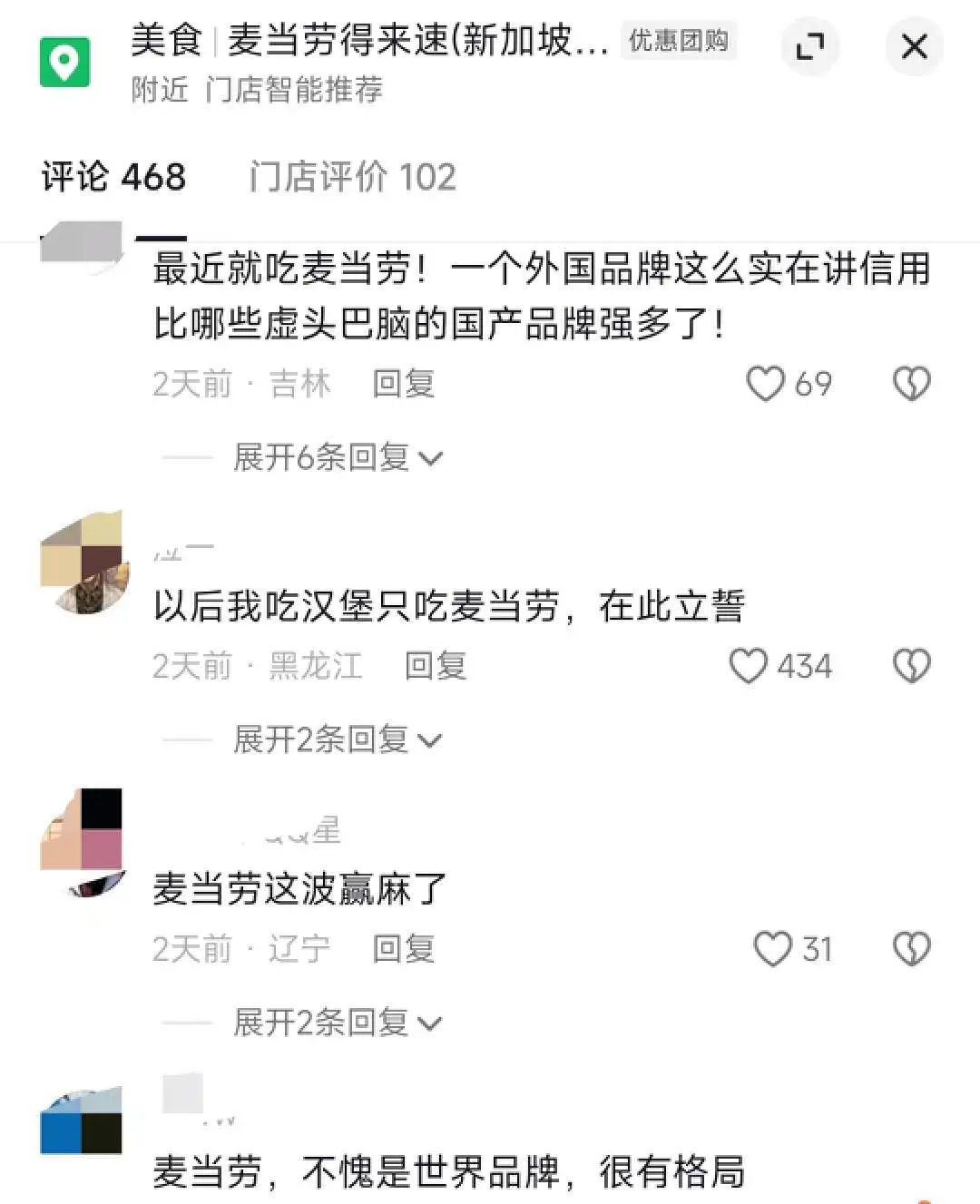Viewport: 980px width, 1204px height.
Task: Expand comments panel to full screen
Action: pos(809,46)
